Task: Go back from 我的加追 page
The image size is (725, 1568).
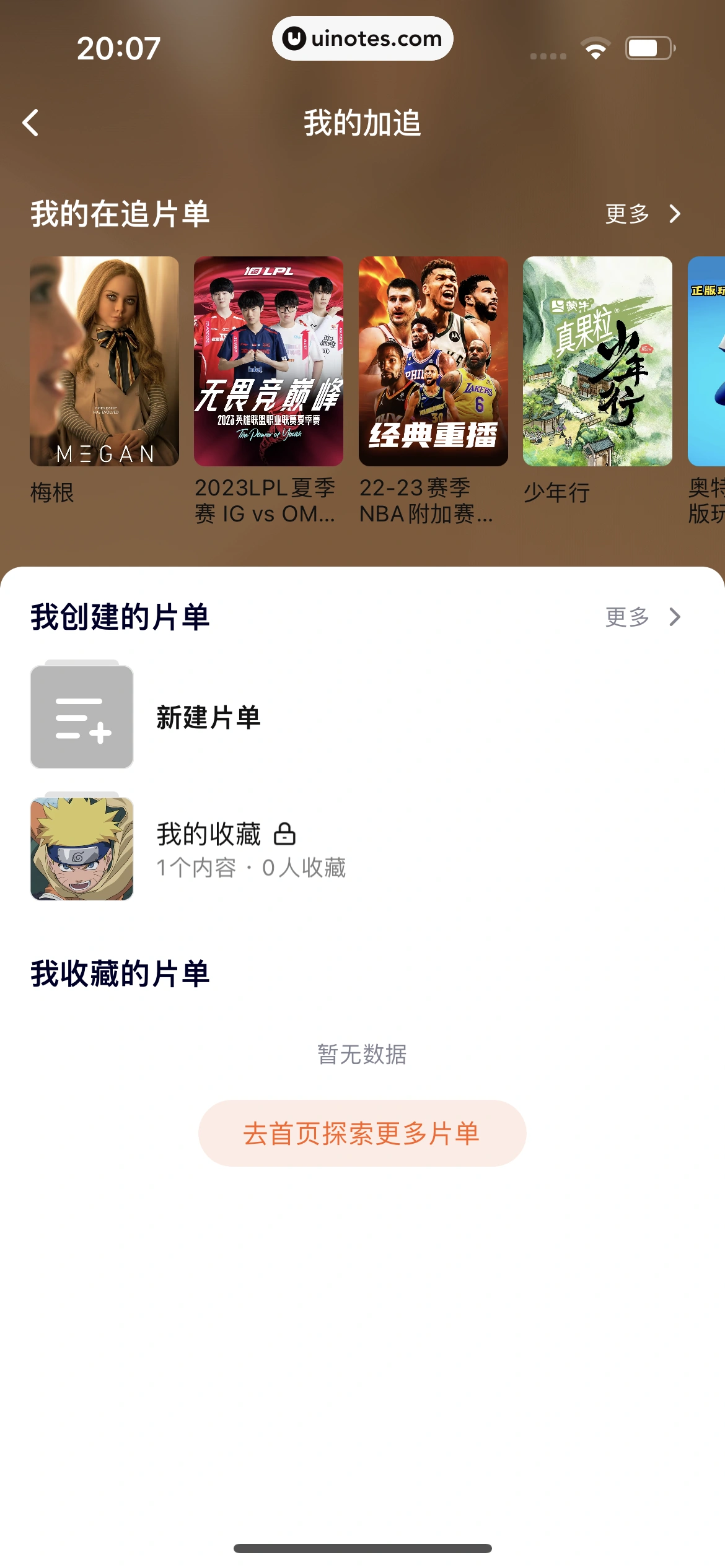Action: pyautogui.click(x=31, y=123)
